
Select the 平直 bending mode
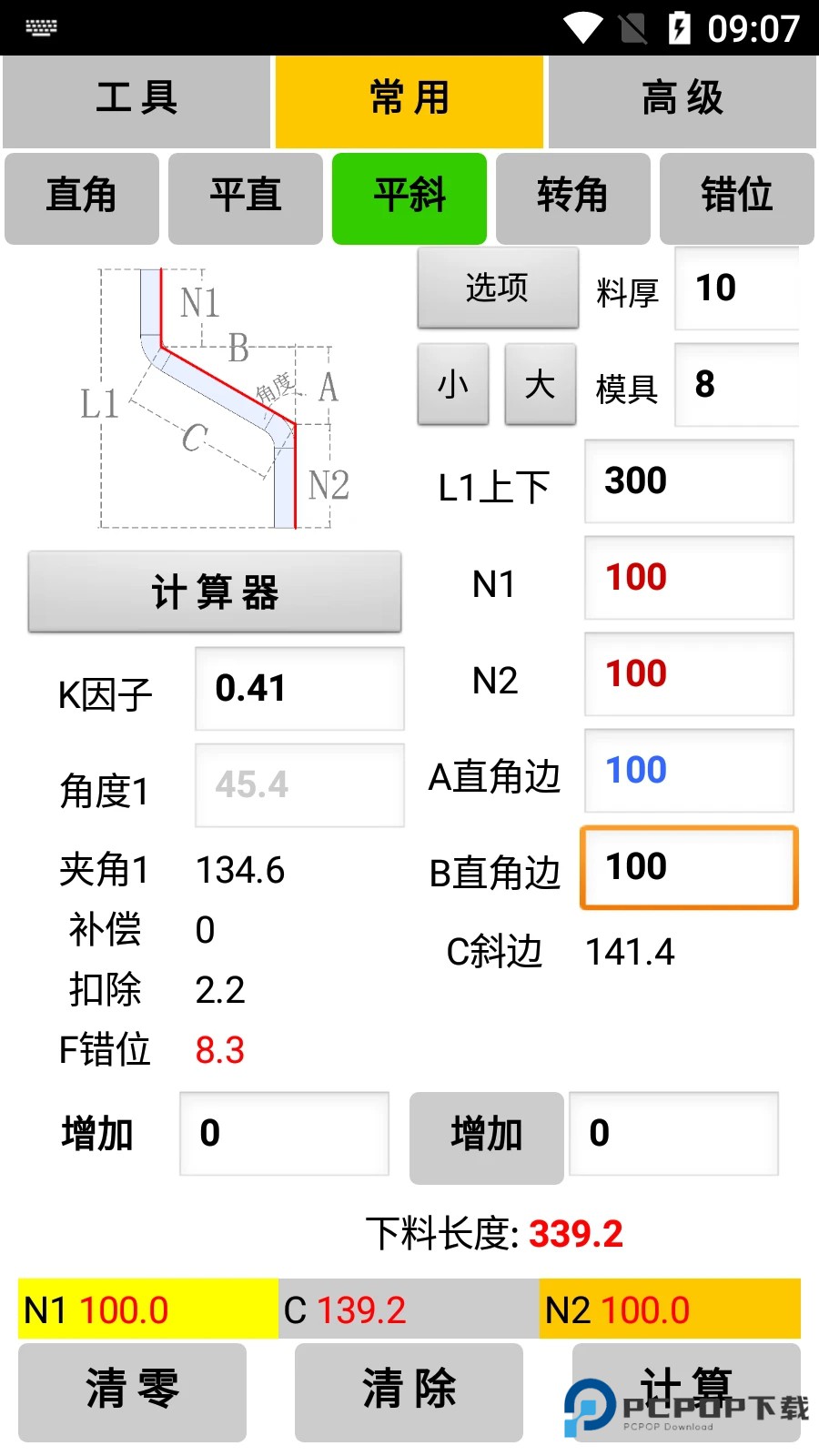(x=245, y=198)
